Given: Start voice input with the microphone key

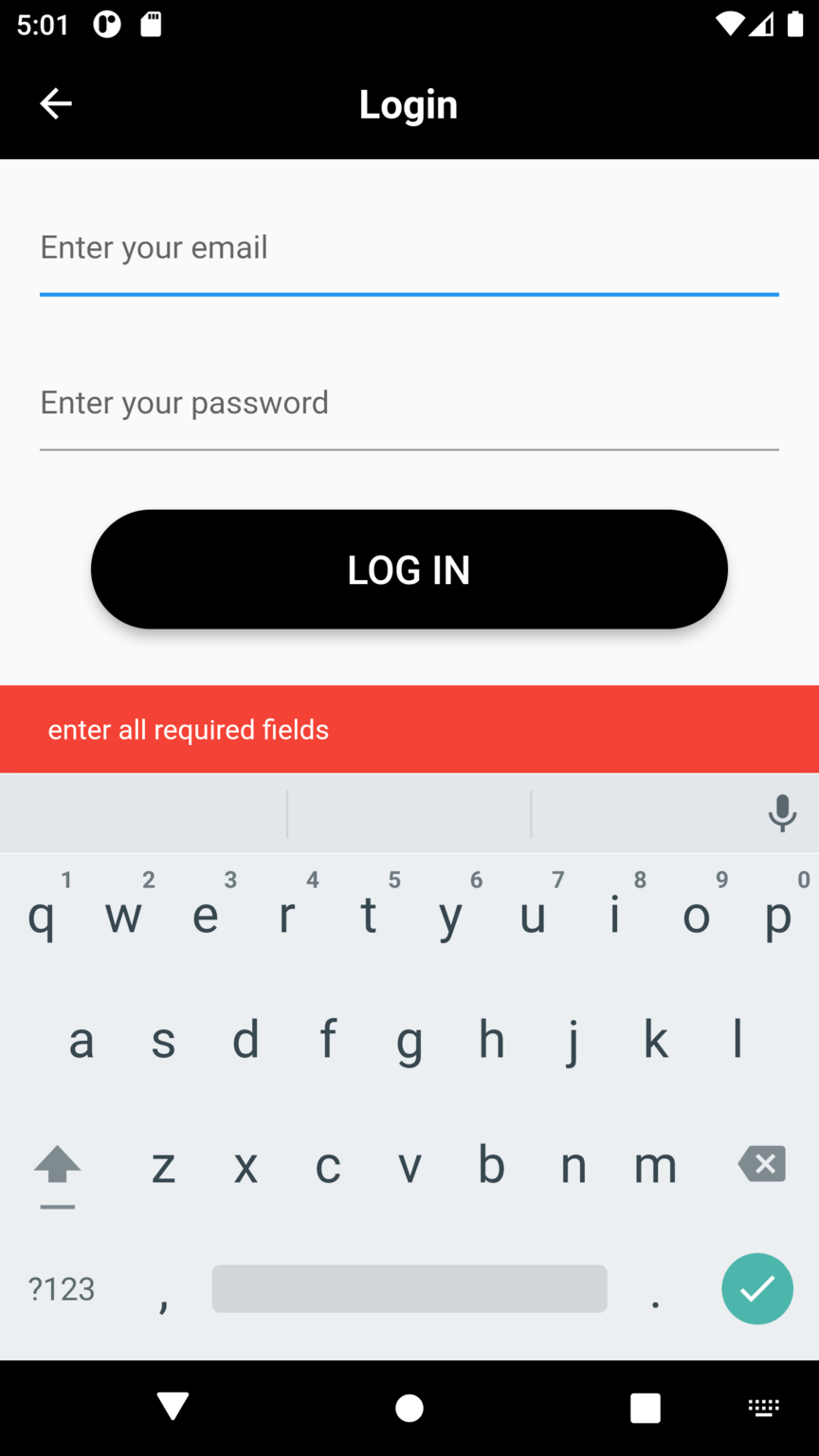Looking at the screenshot, I should point(782,813).
